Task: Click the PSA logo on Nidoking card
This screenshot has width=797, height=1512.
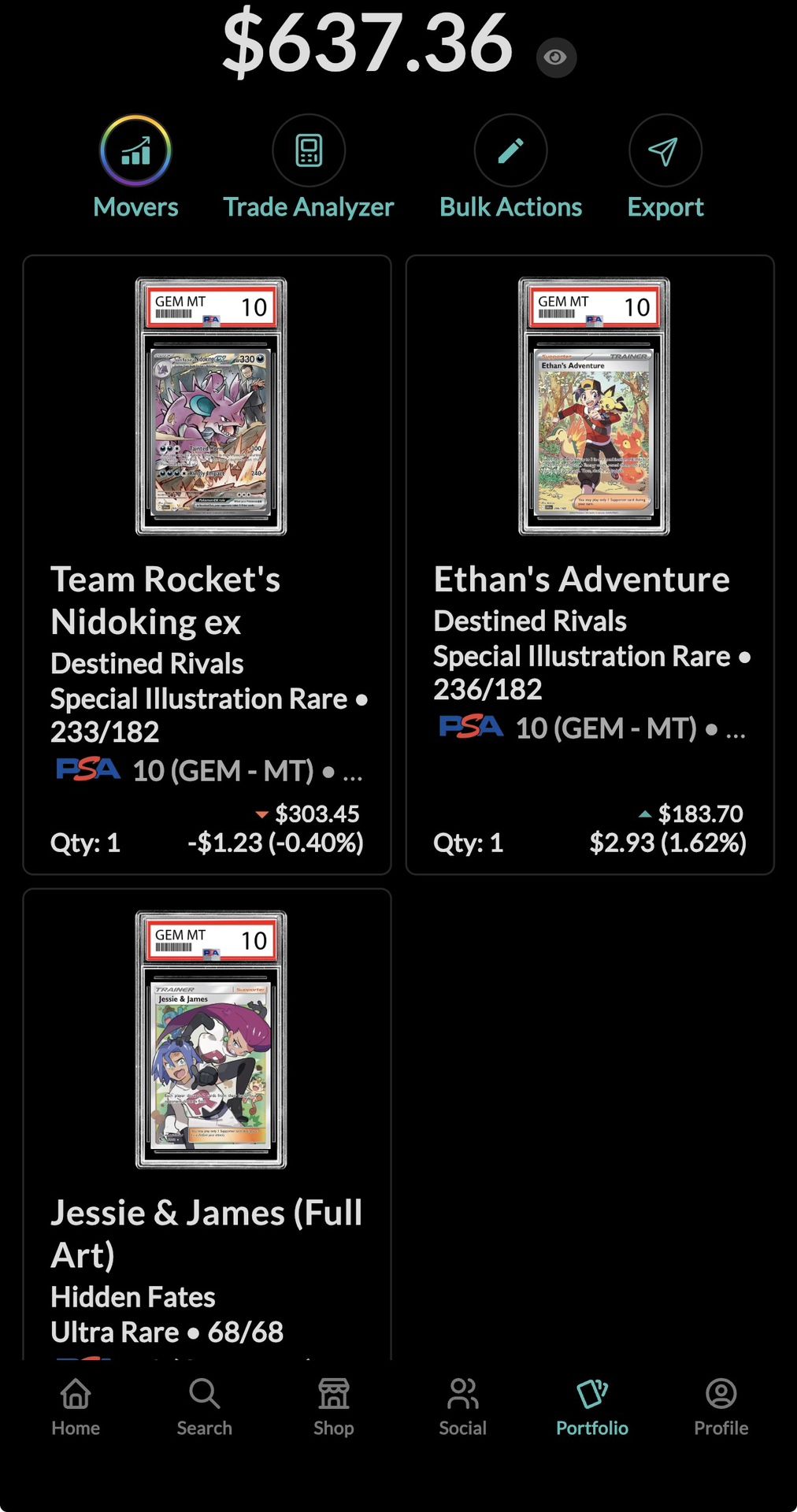Action: [x=88, y=770]
